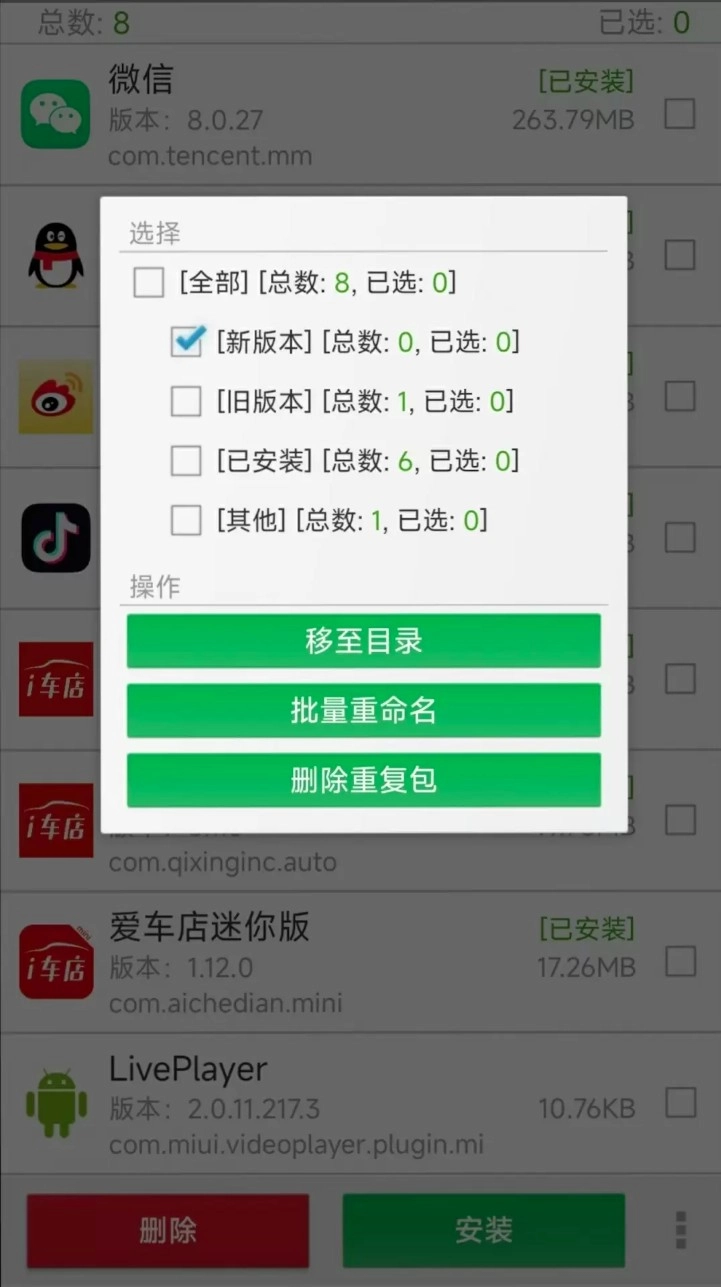The image size is (721, 1287).
Task: Select the 其他 checkbox
Action: 186,520
